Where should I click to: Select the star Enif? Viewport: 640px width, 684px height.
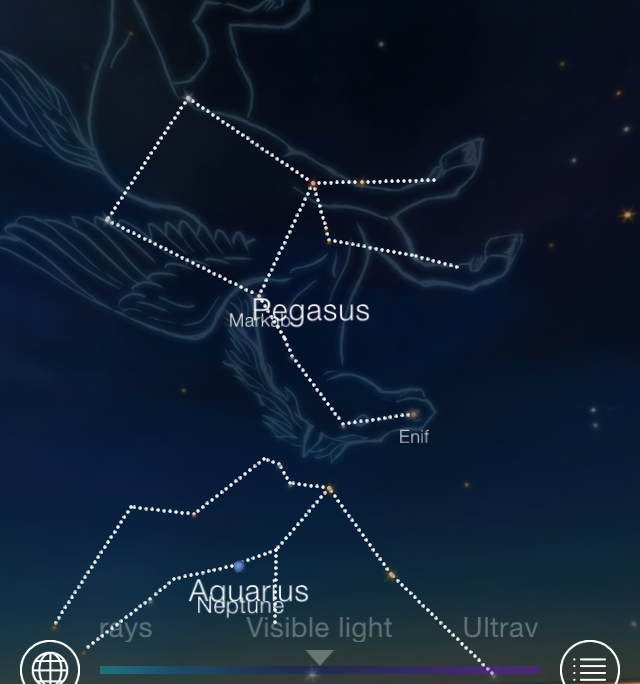coord(414,415)
